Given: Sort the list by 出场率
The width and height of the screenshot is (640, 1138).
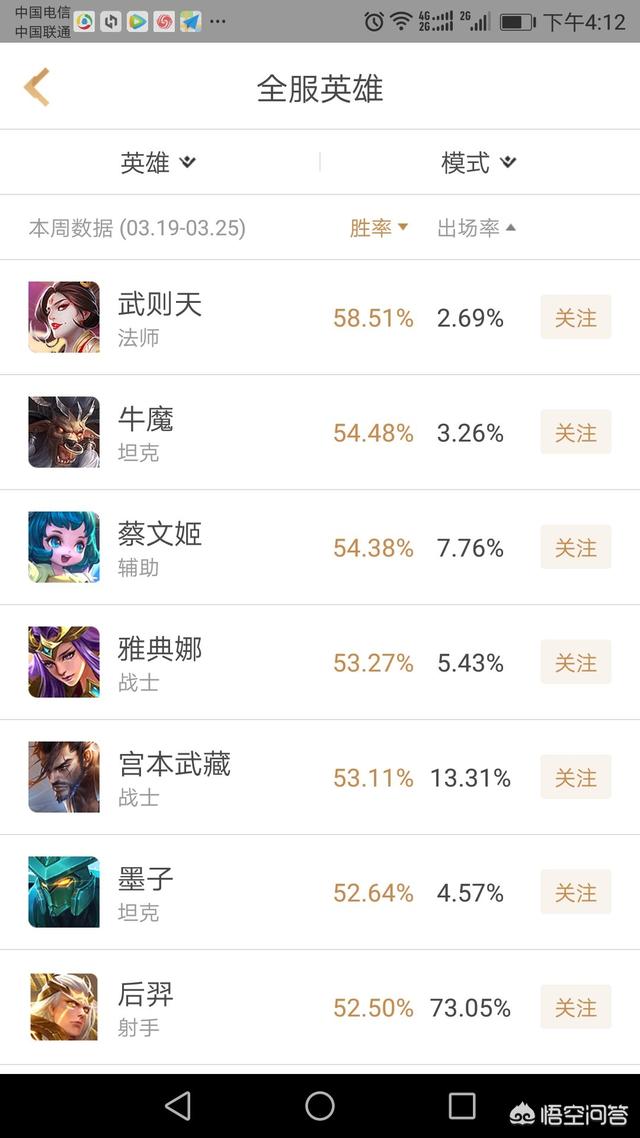Looking at the screenshot, I should [x=476, y=228].
